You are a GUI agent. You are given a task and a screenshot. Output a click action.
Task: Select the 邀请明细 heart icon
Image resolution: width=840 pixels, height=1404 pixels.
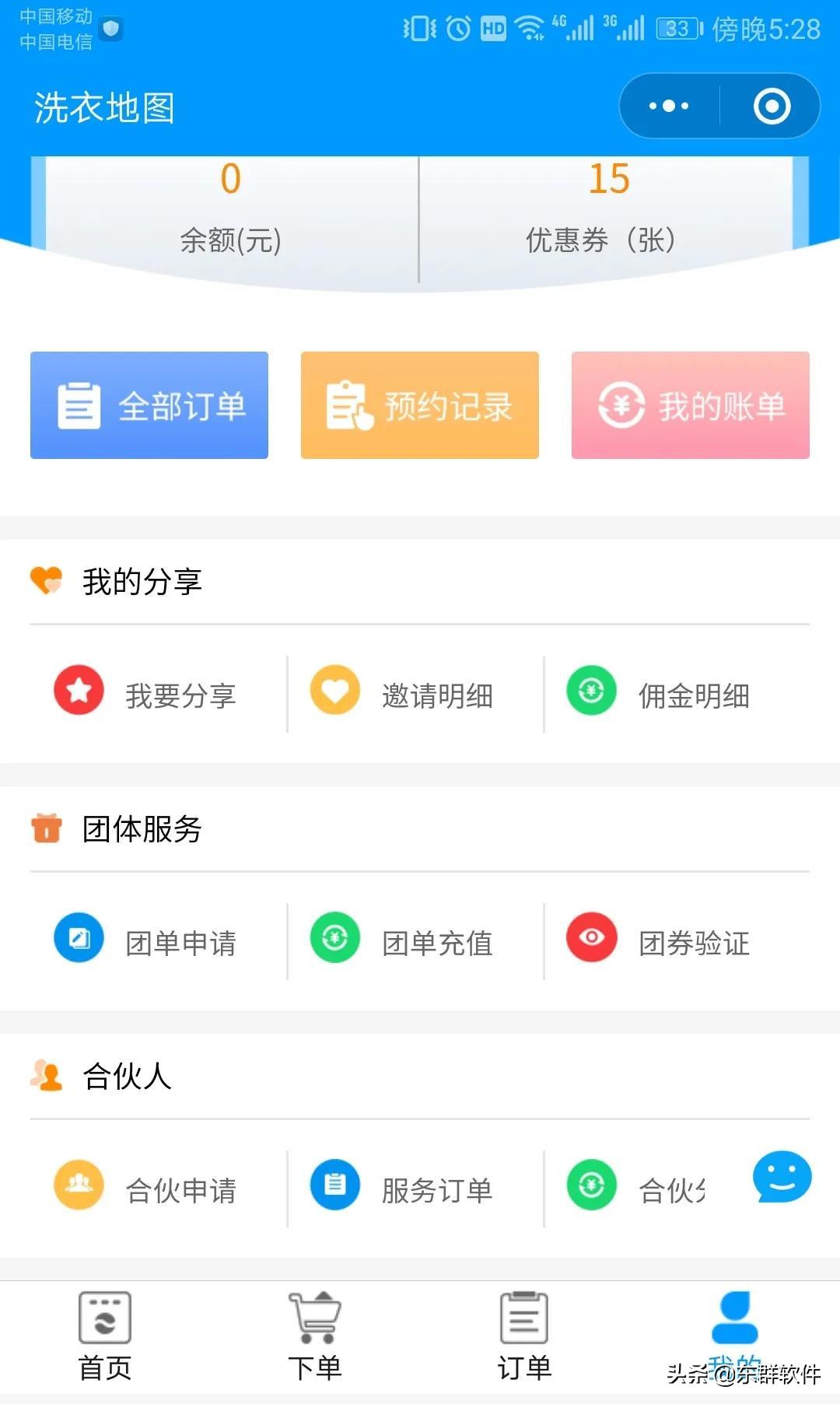[334, 688]
